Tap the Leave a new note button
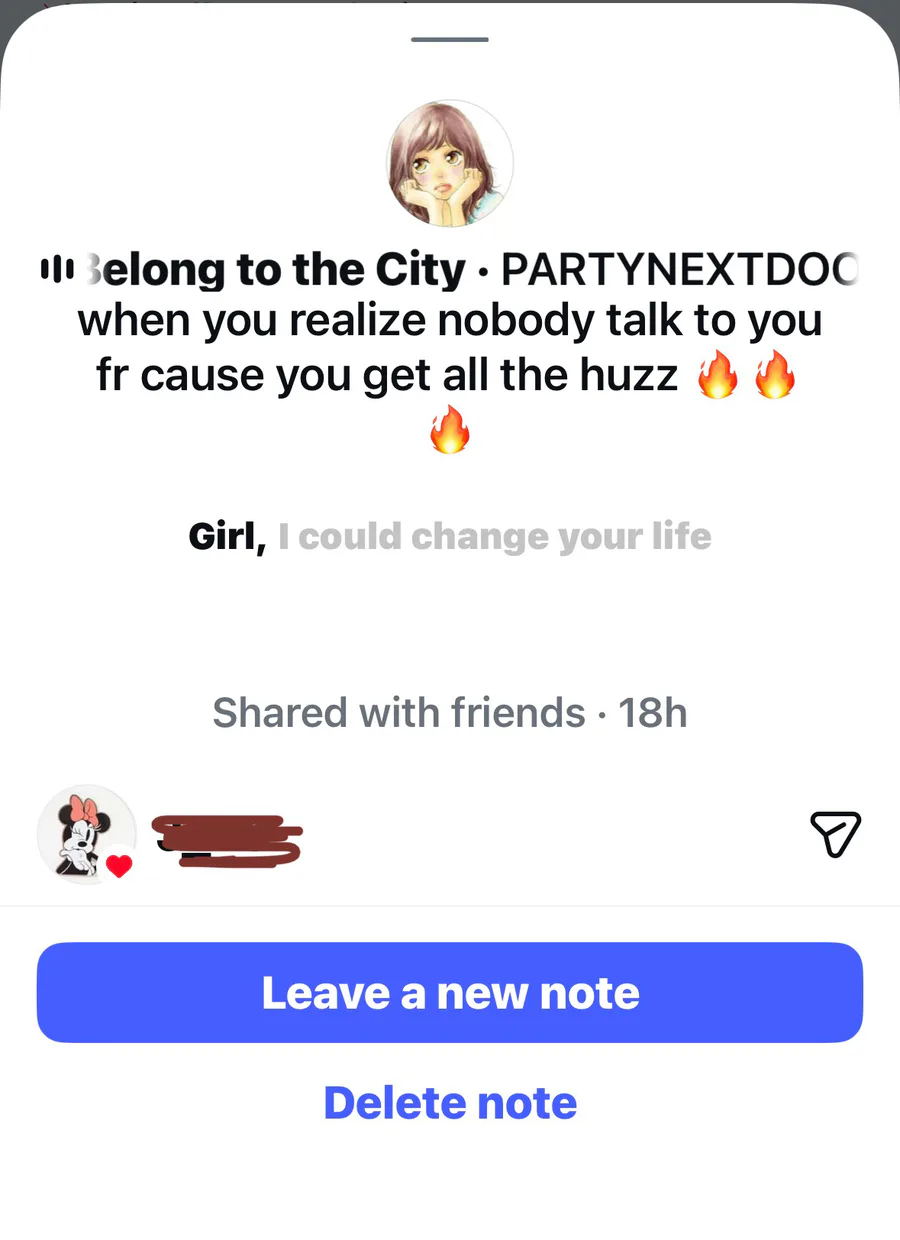This screenshot has width=900, height=1240. coord(450,993)
